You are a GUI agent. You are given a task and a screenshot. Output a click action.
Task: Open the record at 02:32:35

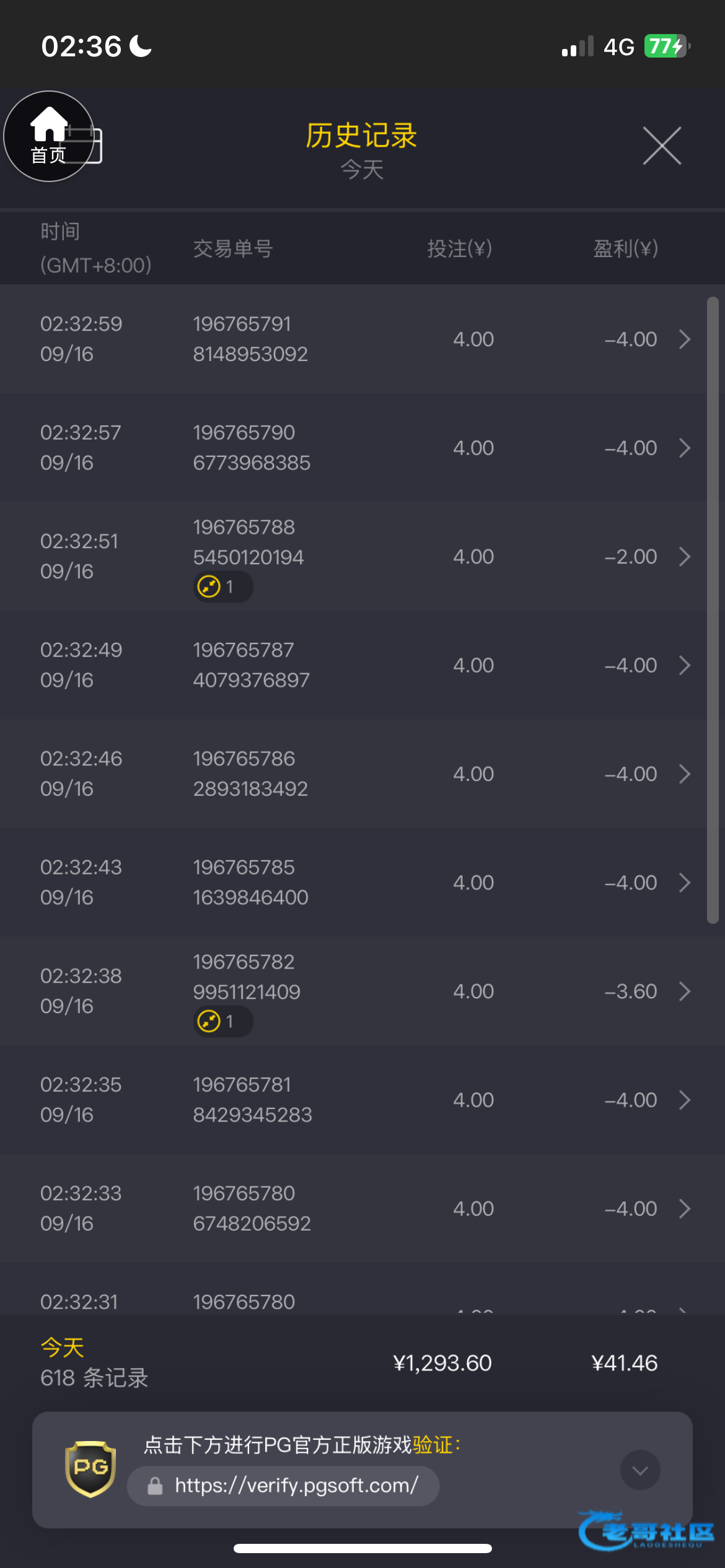pyautogui.click(x=353, y=1100)
